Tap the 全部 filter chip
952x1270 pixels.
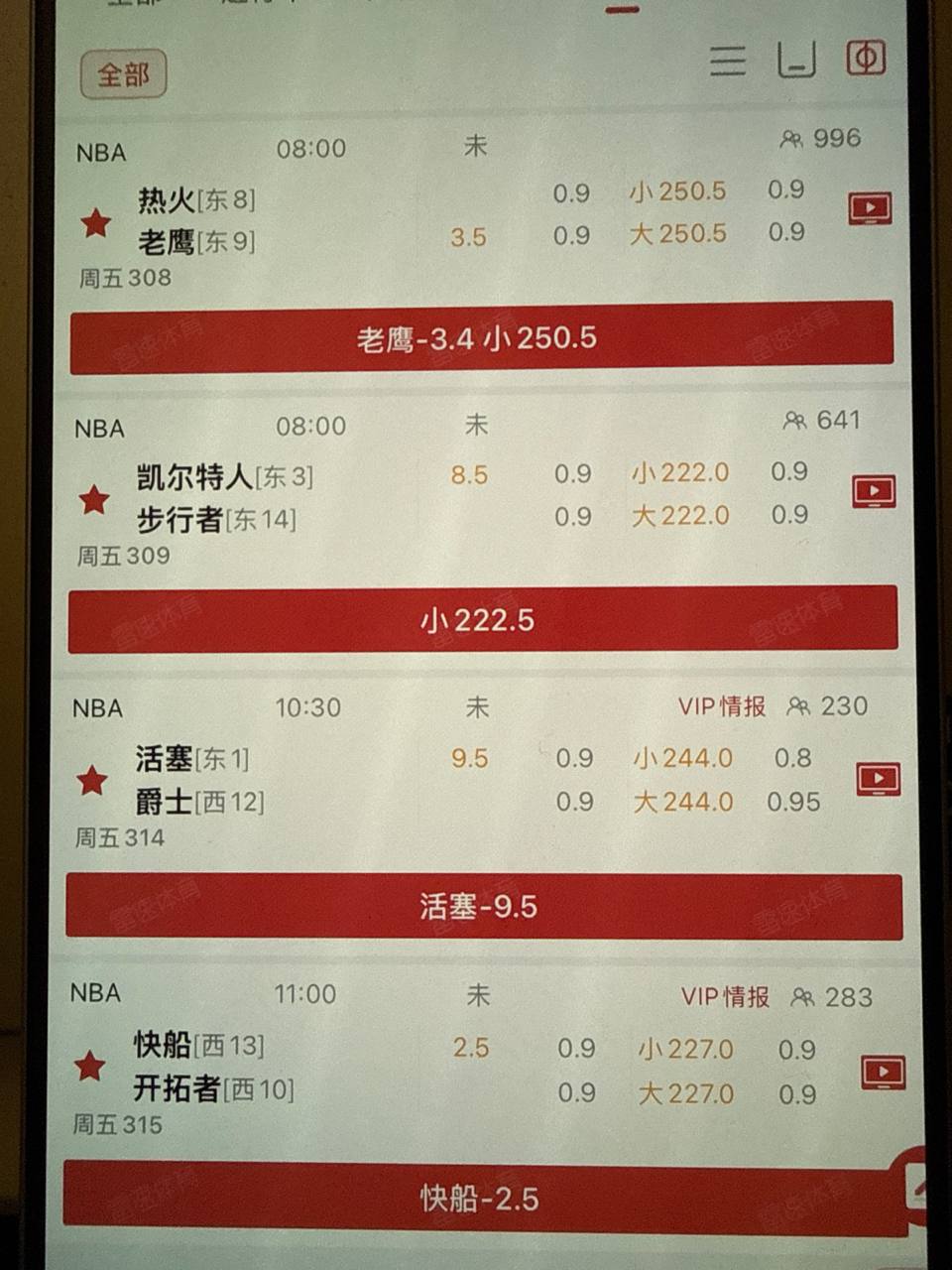pyautogui.click(x=123, y=74)
